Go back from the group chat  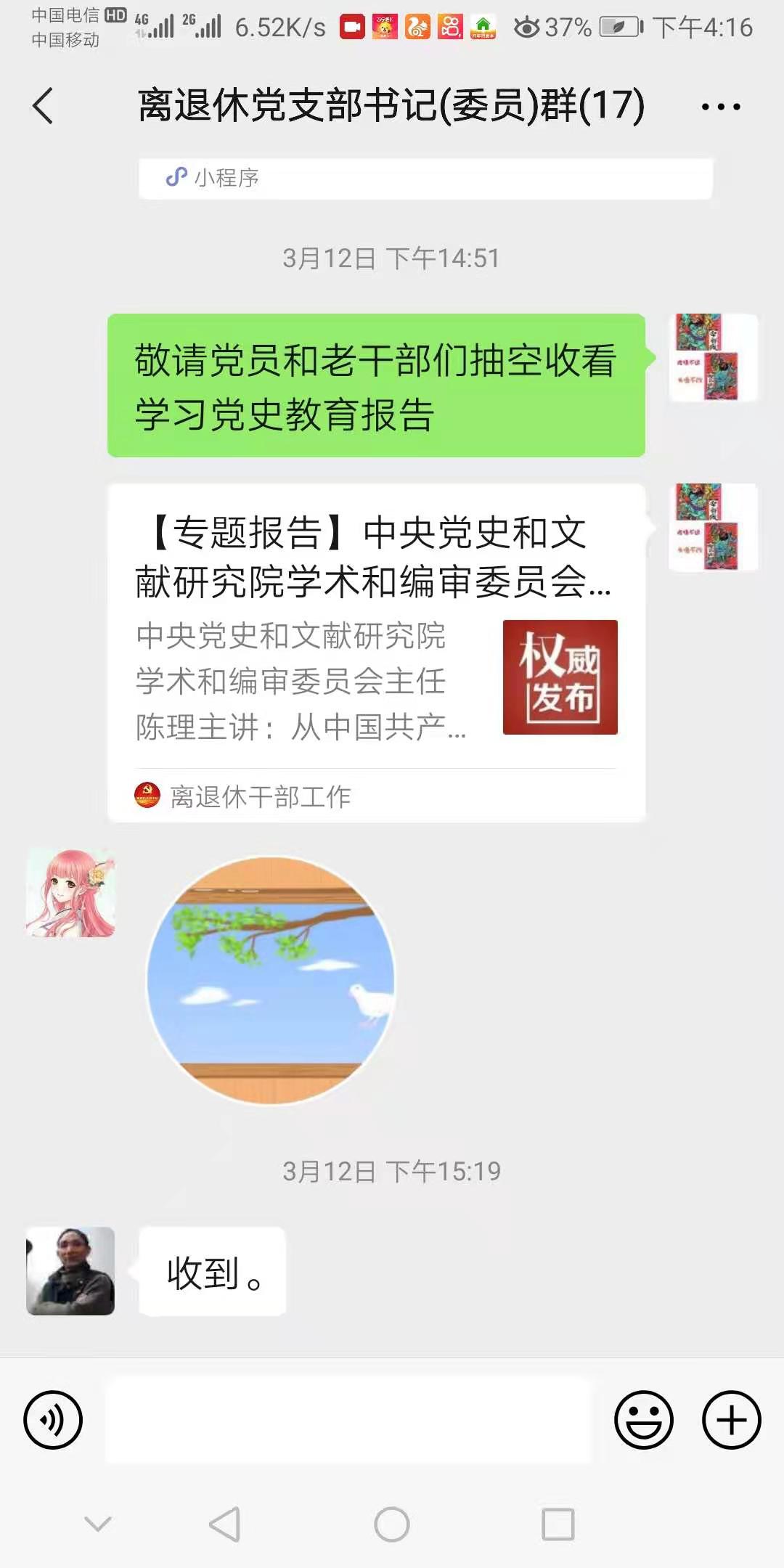click(x=44, y=106)
